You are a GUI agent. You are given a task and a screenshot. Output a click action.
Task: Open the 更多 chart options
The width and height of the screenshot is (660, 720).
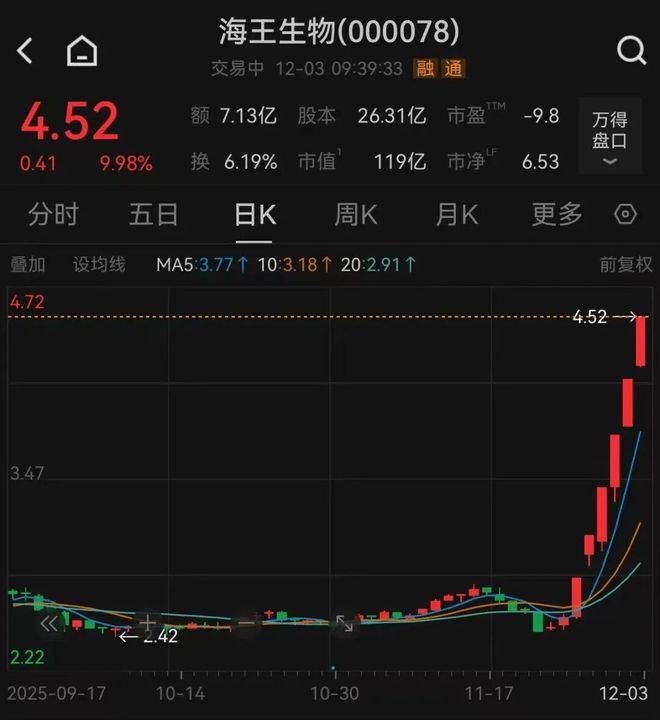tap(557, 214)
